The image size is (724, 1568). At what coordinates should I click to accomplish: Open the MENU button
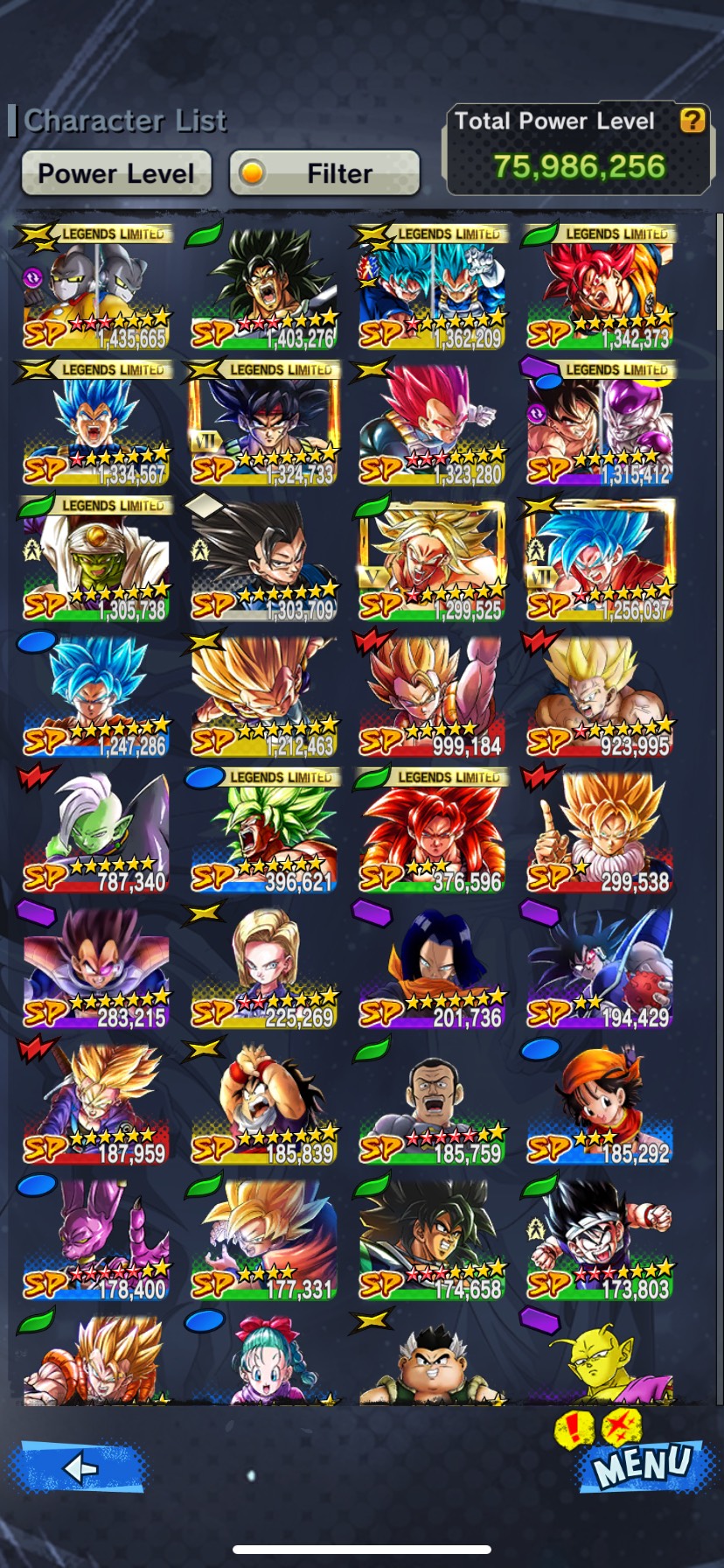[644, 1464]
